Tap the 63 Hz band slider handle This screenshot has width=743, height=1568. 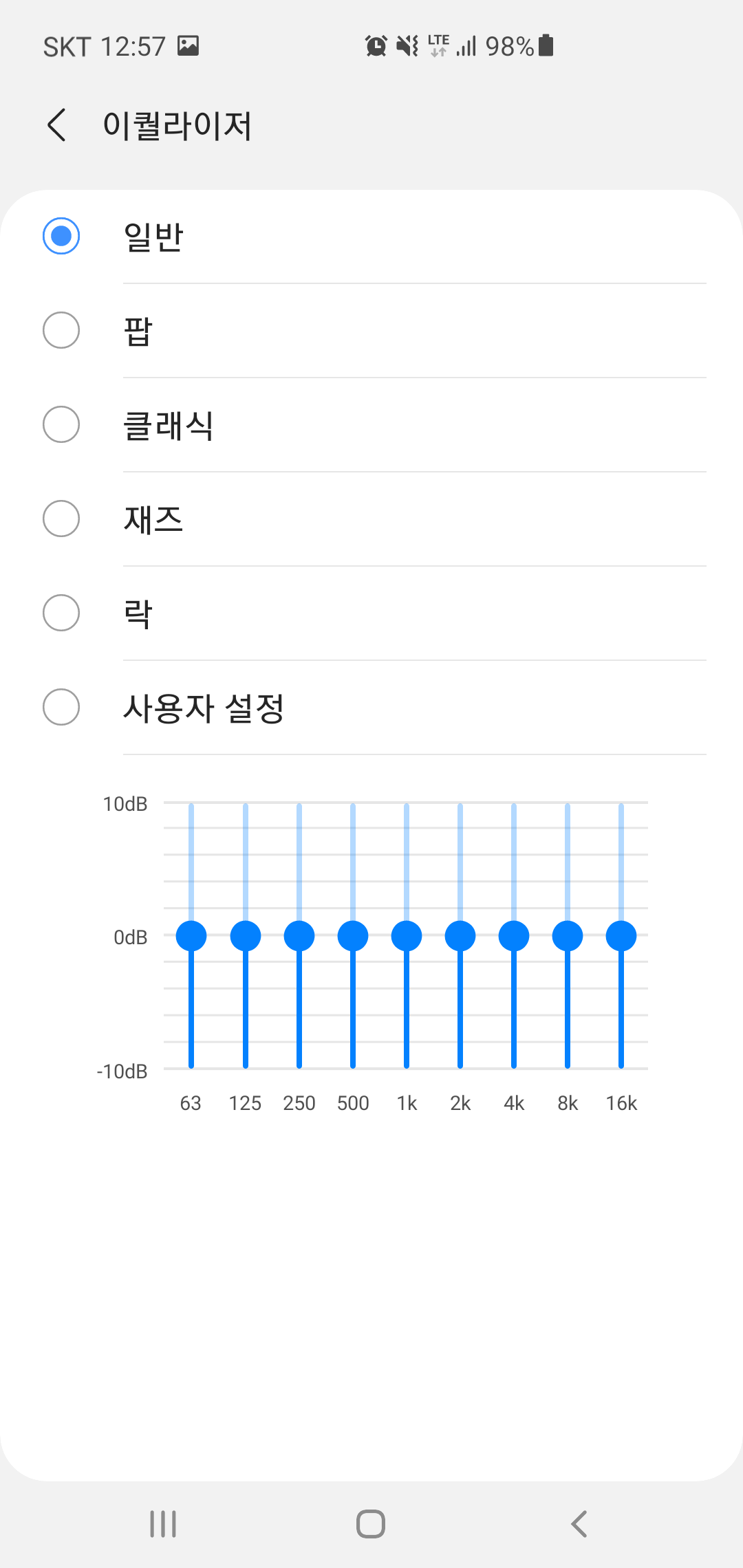[191, 936]
